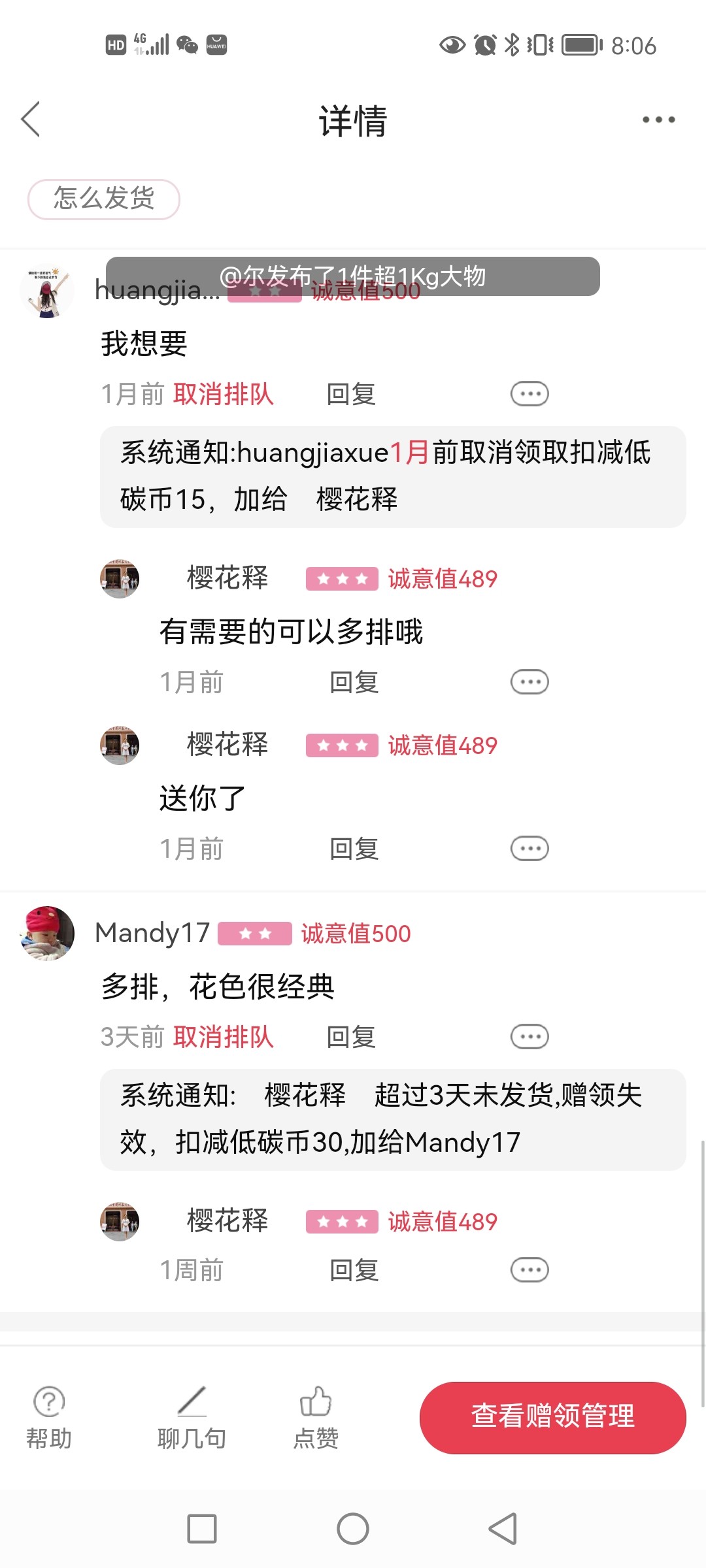Open more options for 送你了 comment
Image resolution: width=706 pixels, height=1568 pixels.
pyautogui.click(x=529, y=849)
